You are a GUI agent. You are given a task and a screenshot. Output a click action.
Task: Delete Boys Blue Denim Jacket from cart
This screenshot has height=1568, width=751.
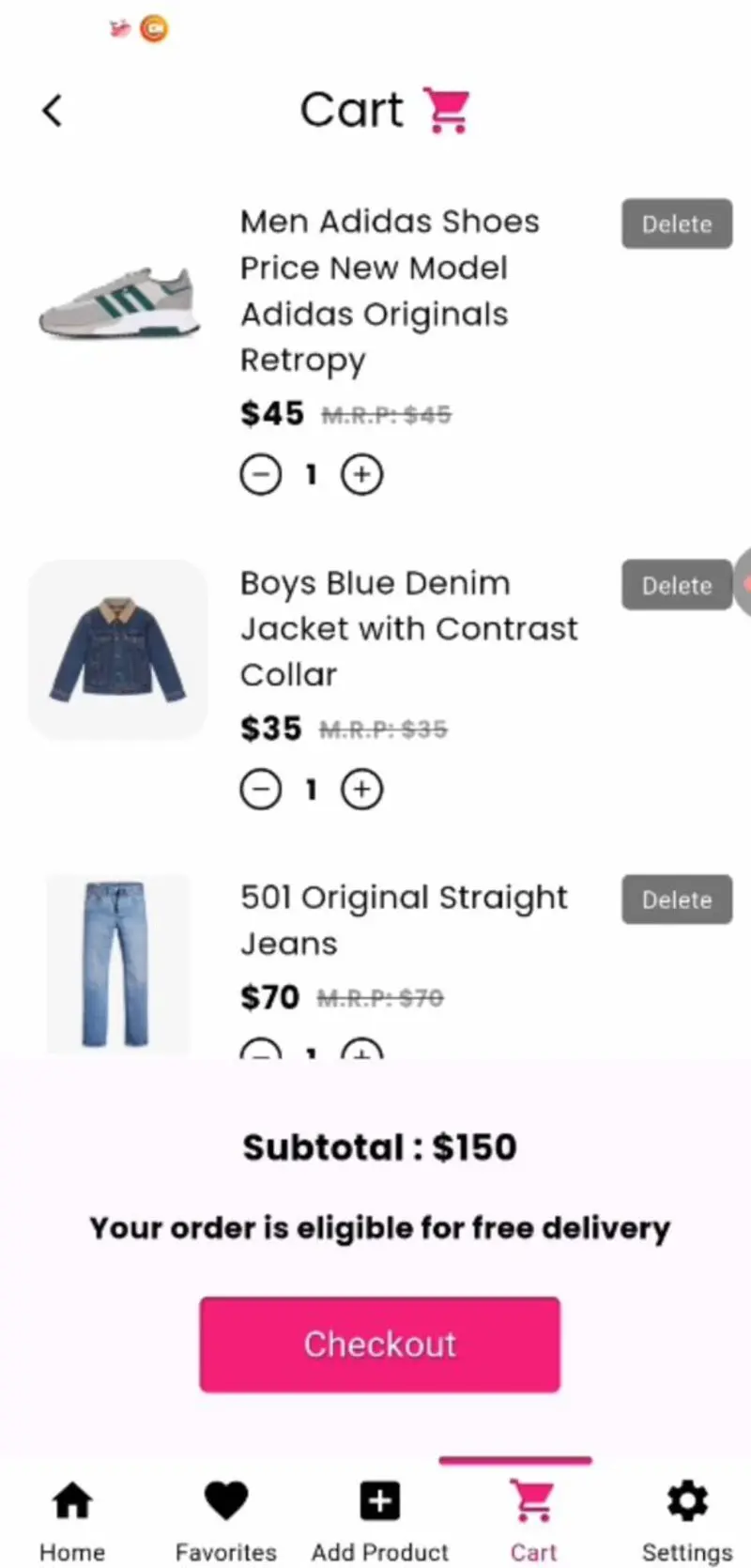[676, 585]
